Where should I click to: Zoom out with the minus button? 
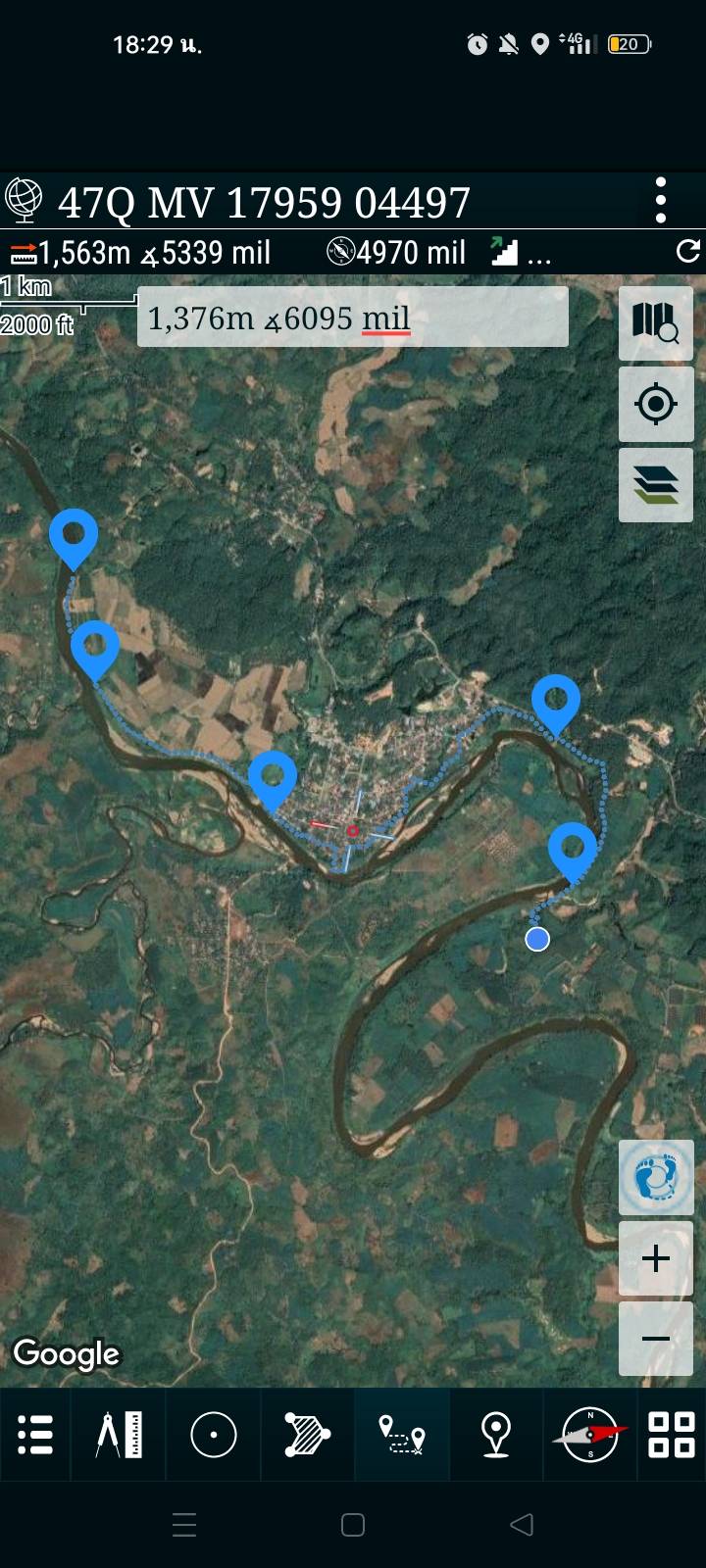(656, 1339)
